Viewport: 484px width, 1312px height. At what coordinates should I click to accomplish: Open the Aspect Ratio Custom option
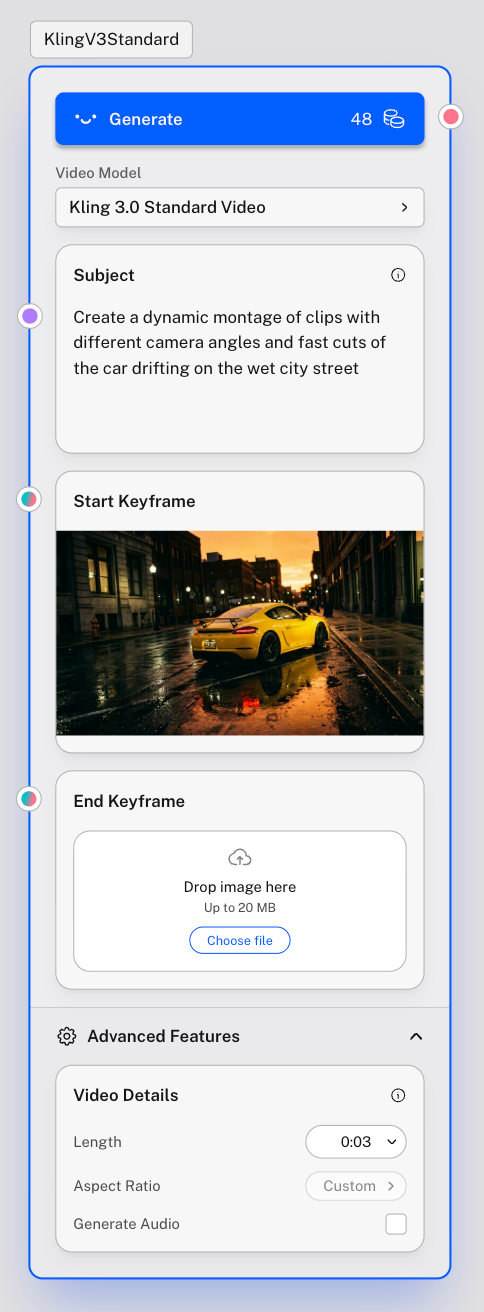[x=356, y=1186]
